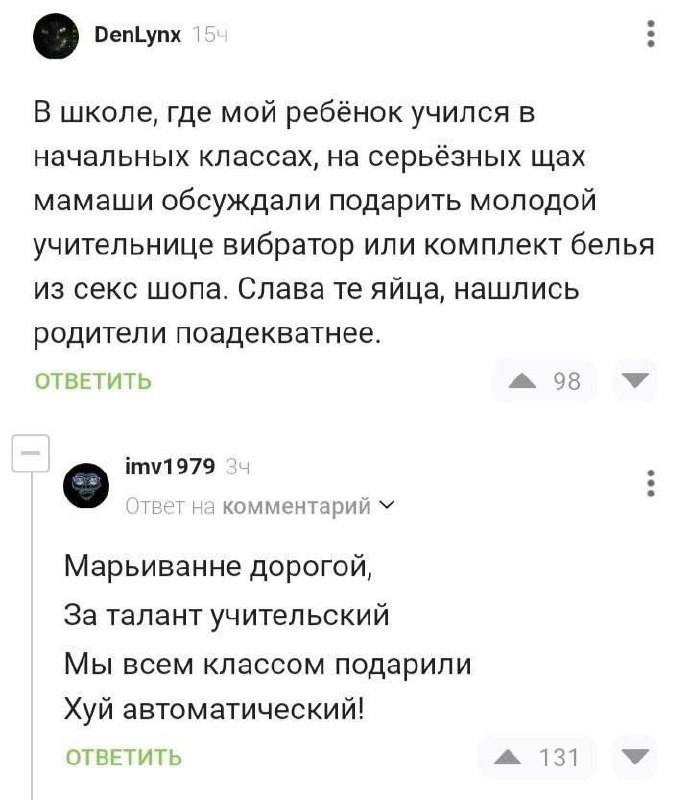This screenshot has width=691, height=800.
Task: Downvote imv1979's reply
Action: pos(634,756)
